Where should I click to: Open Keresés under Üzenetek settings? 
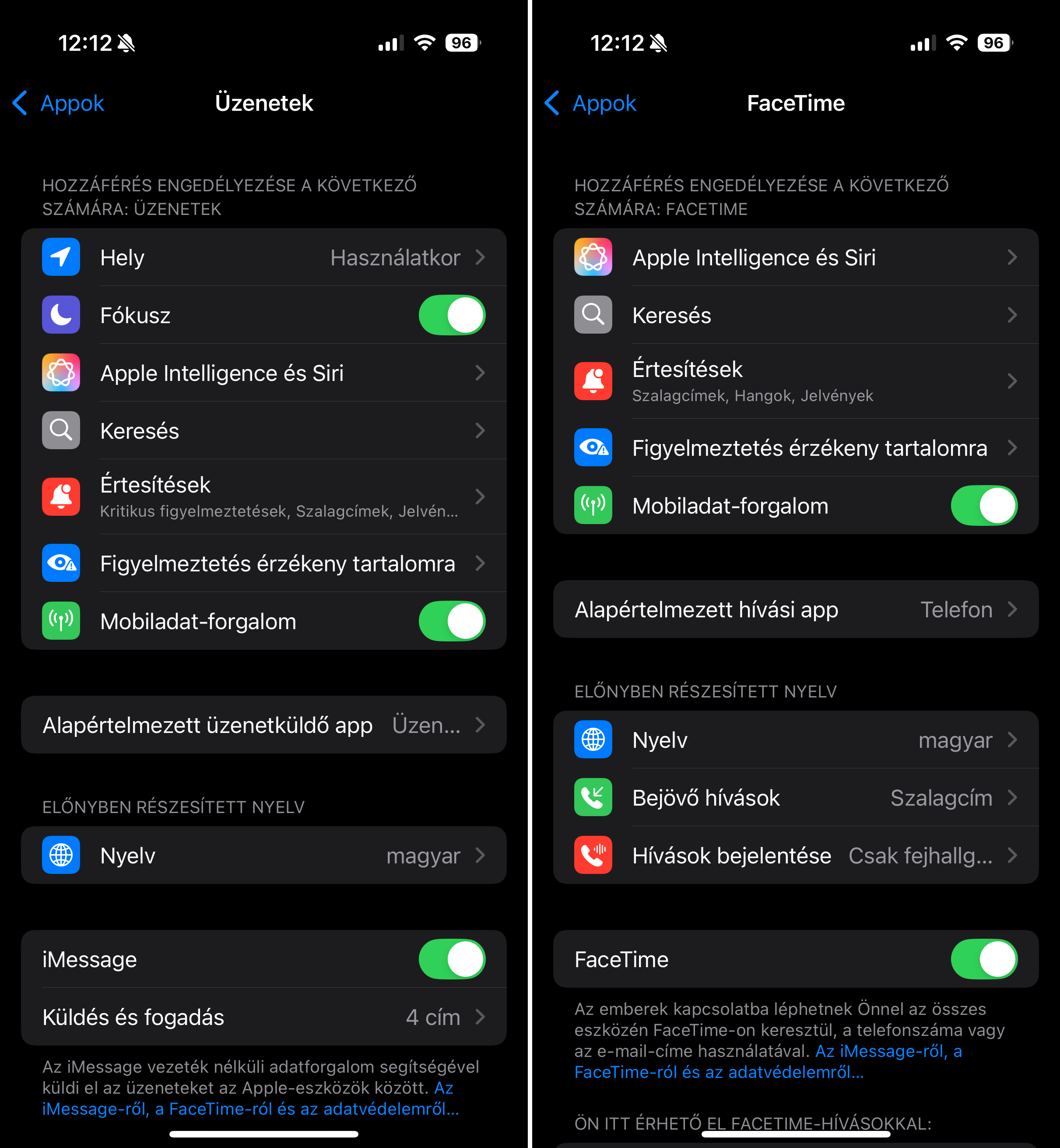click(x=264, y=430)
